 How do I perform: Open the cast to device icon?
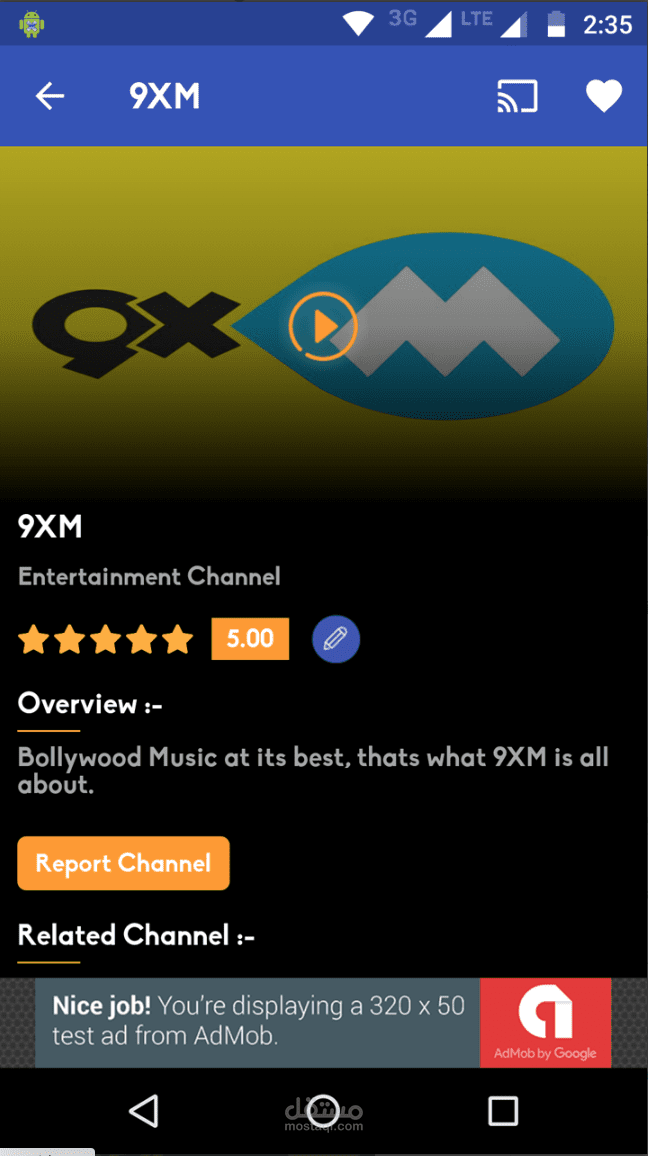click(x=517, y=96)
